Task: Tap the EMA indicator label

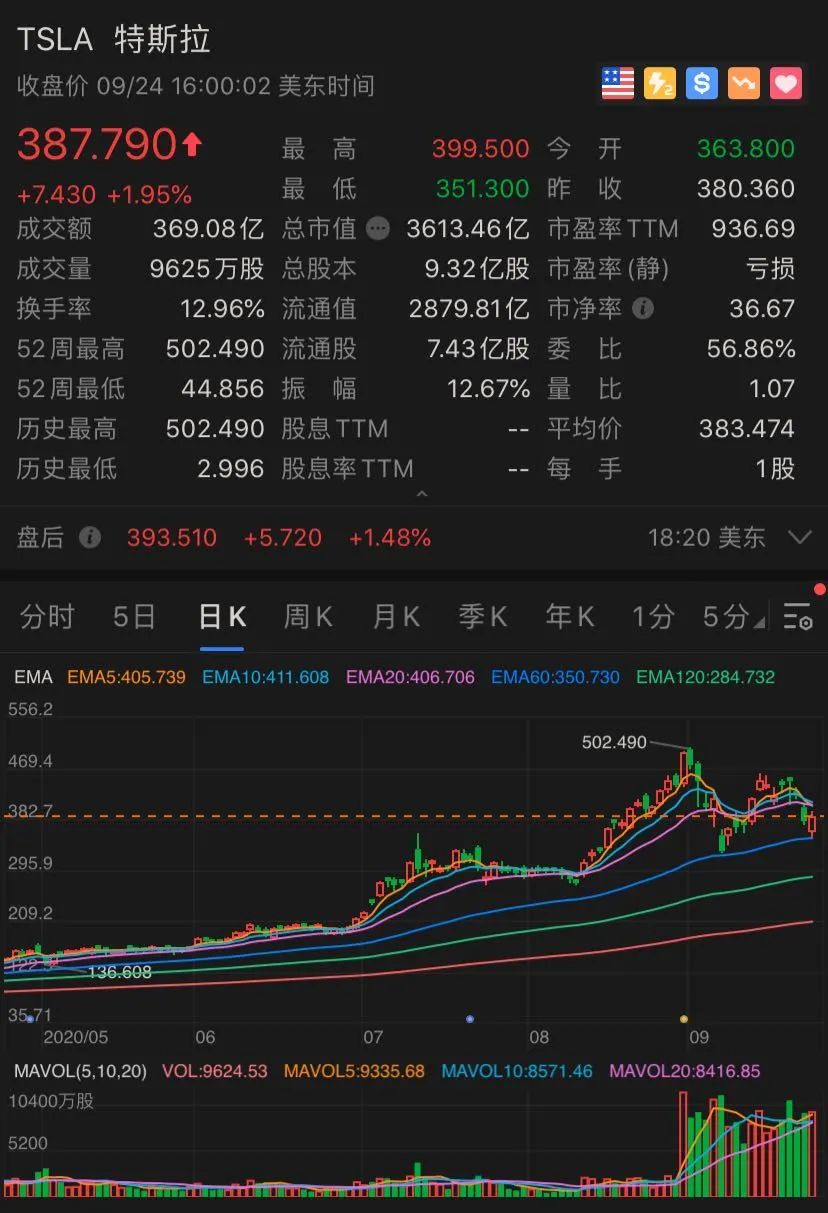Action: coord(33,677)
